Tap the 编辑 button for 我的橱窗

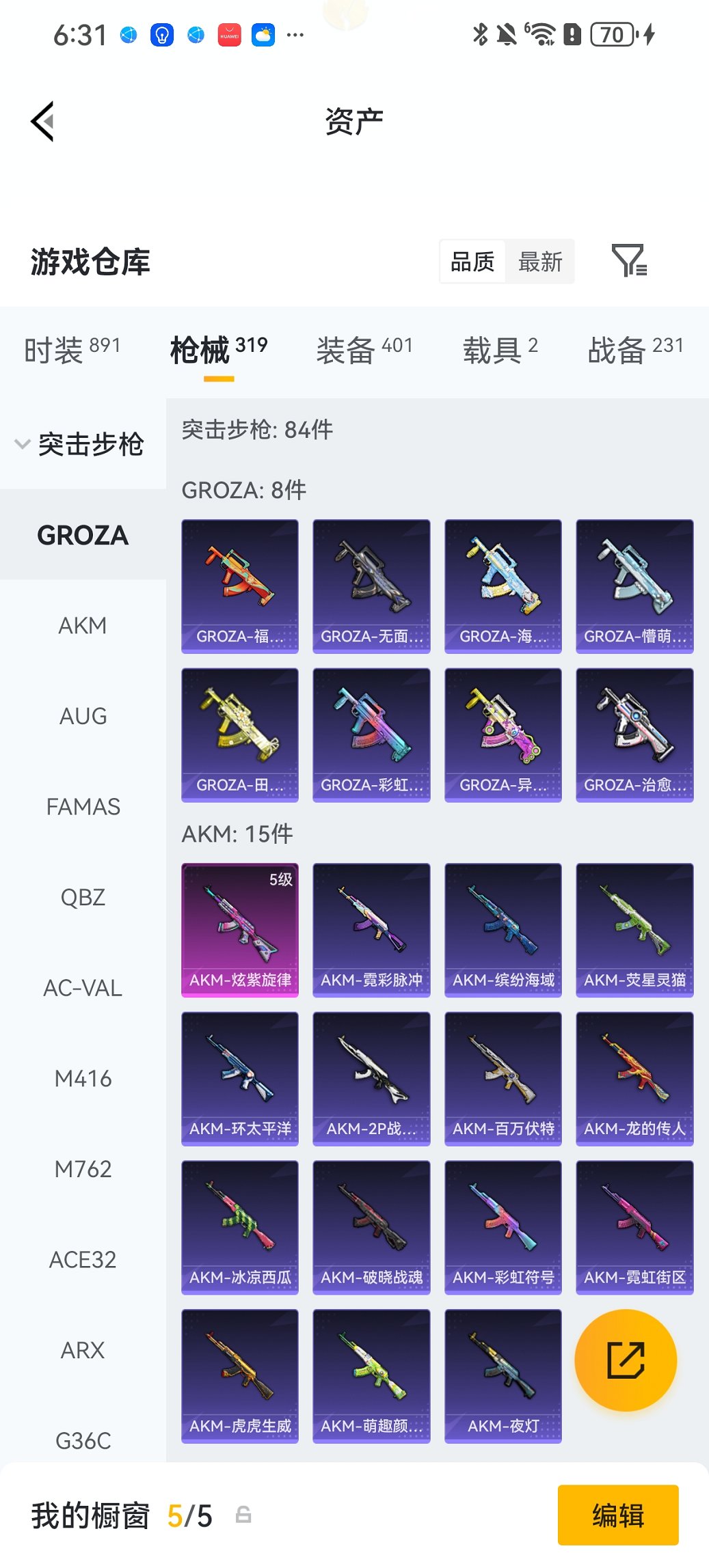click(x=618, y=1515)
